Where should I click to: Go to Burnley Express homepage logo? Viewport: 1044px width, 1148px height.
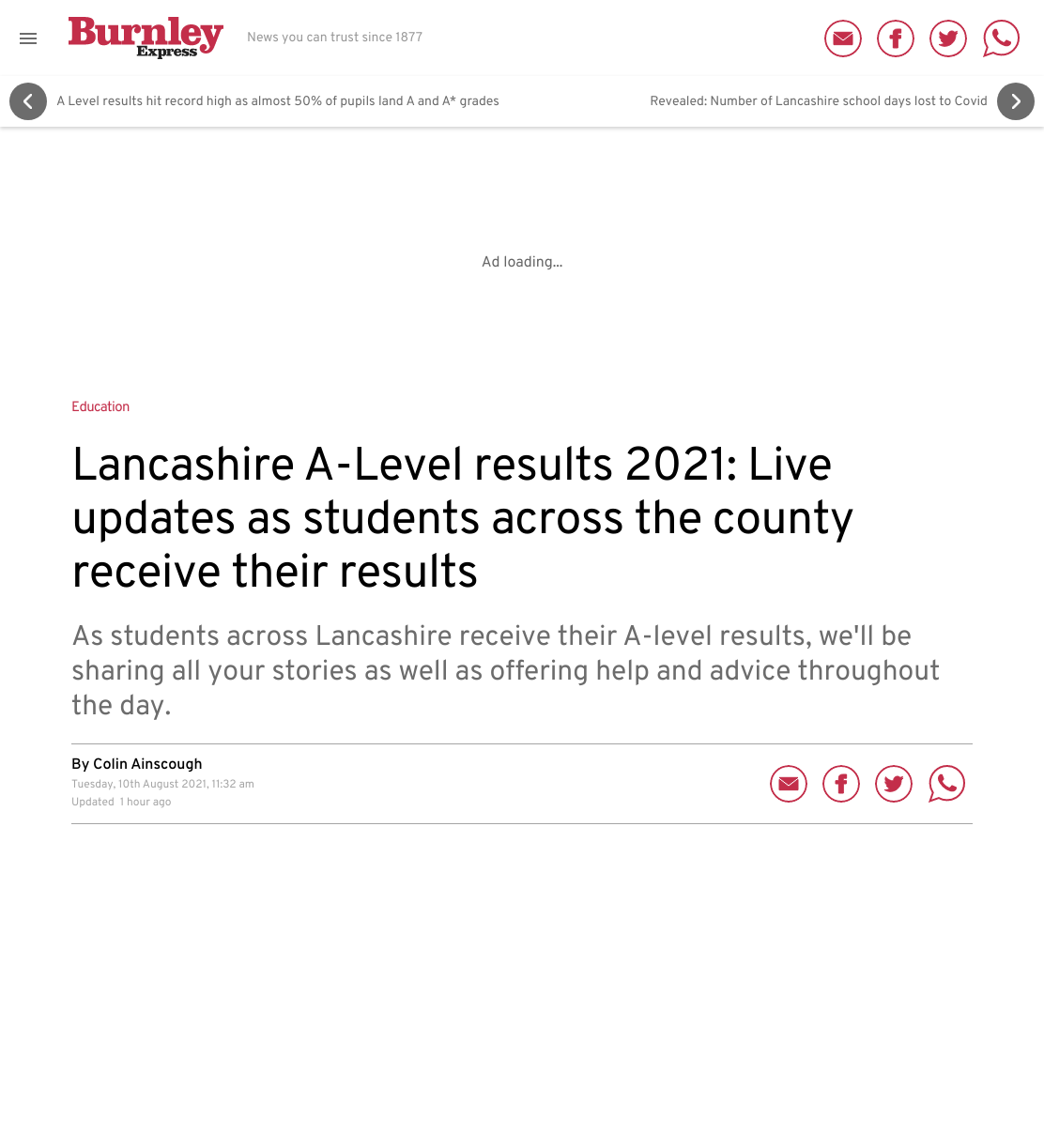point(146,38)
